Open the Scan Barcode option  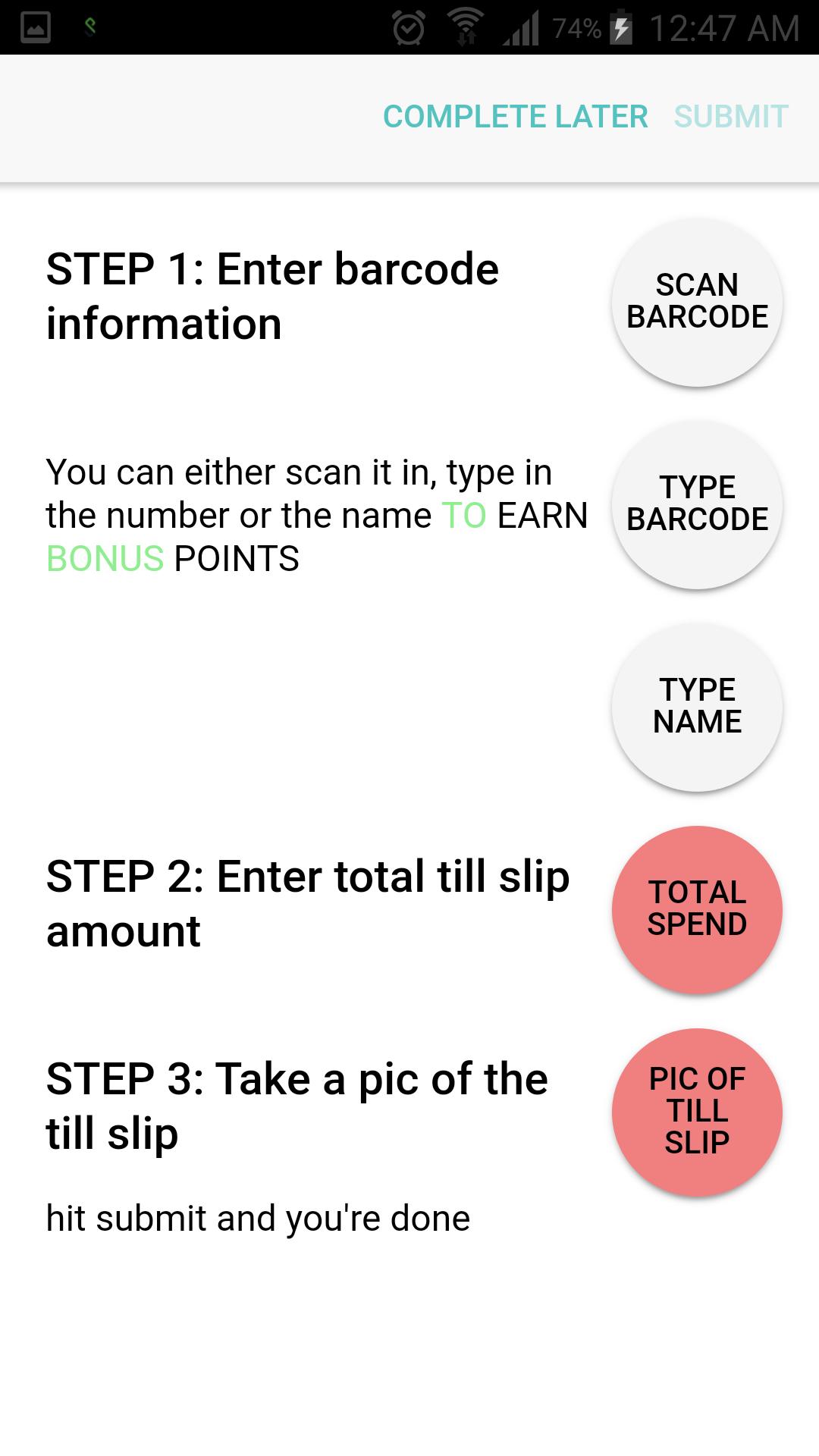[697, 302]
